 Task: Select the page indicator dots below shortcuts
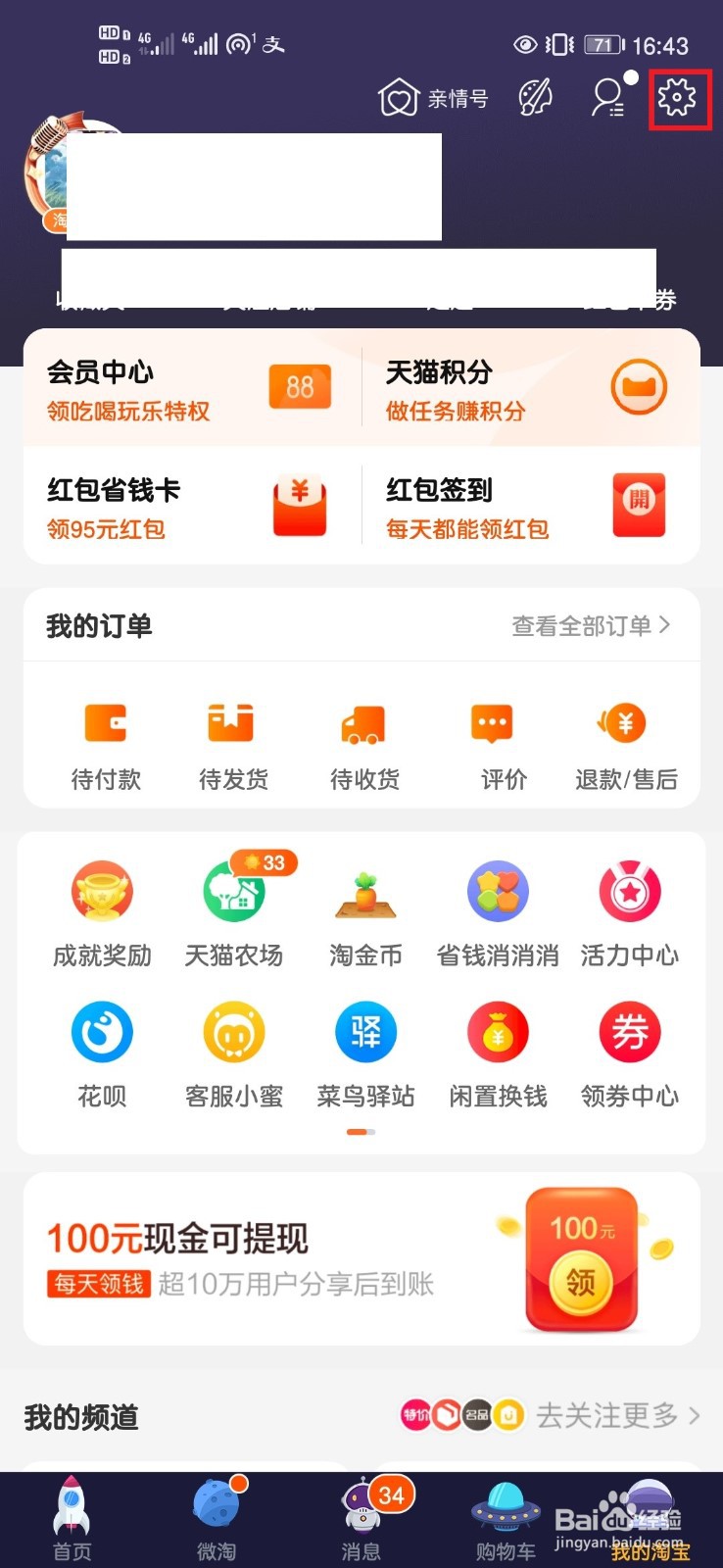coord(361,1132)
